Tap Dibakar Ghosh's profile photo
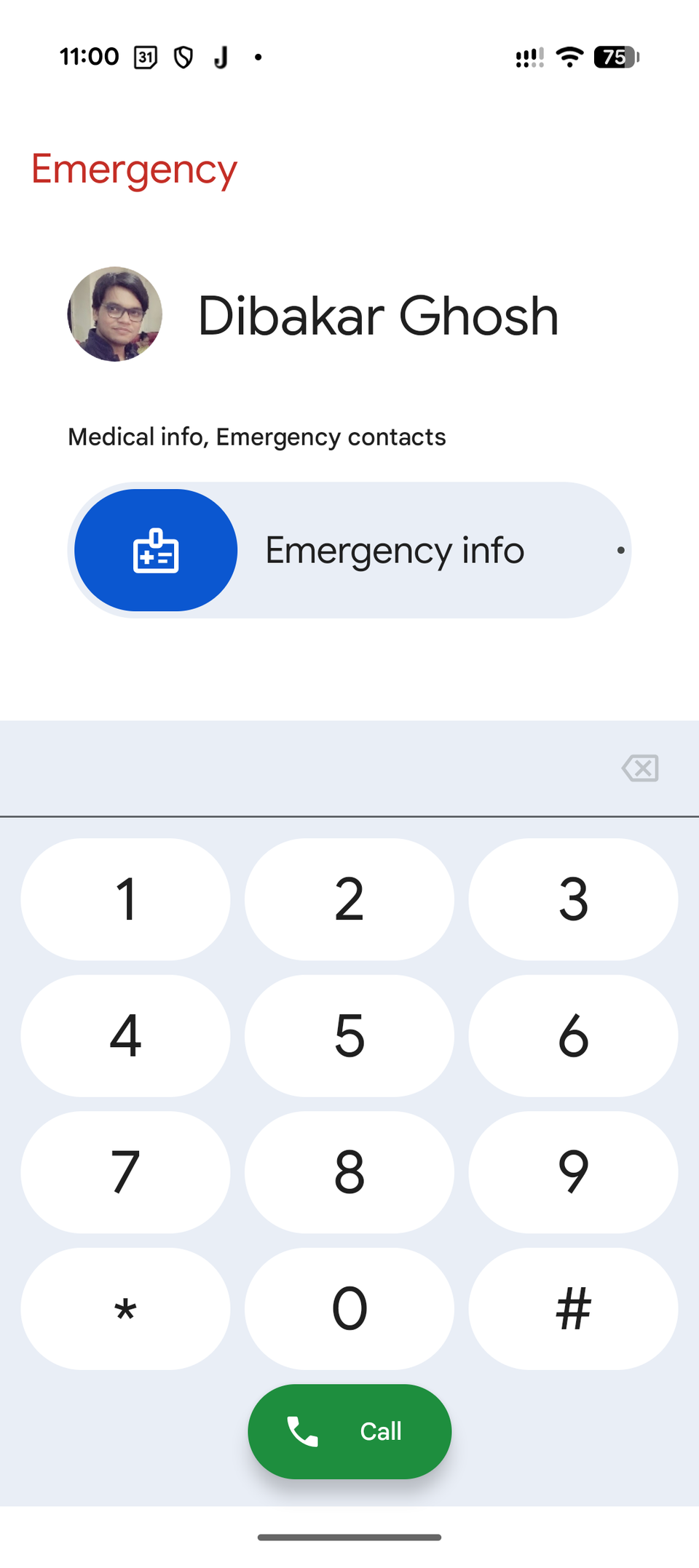This screenshot has width=699, height=1568. [114, 314]
